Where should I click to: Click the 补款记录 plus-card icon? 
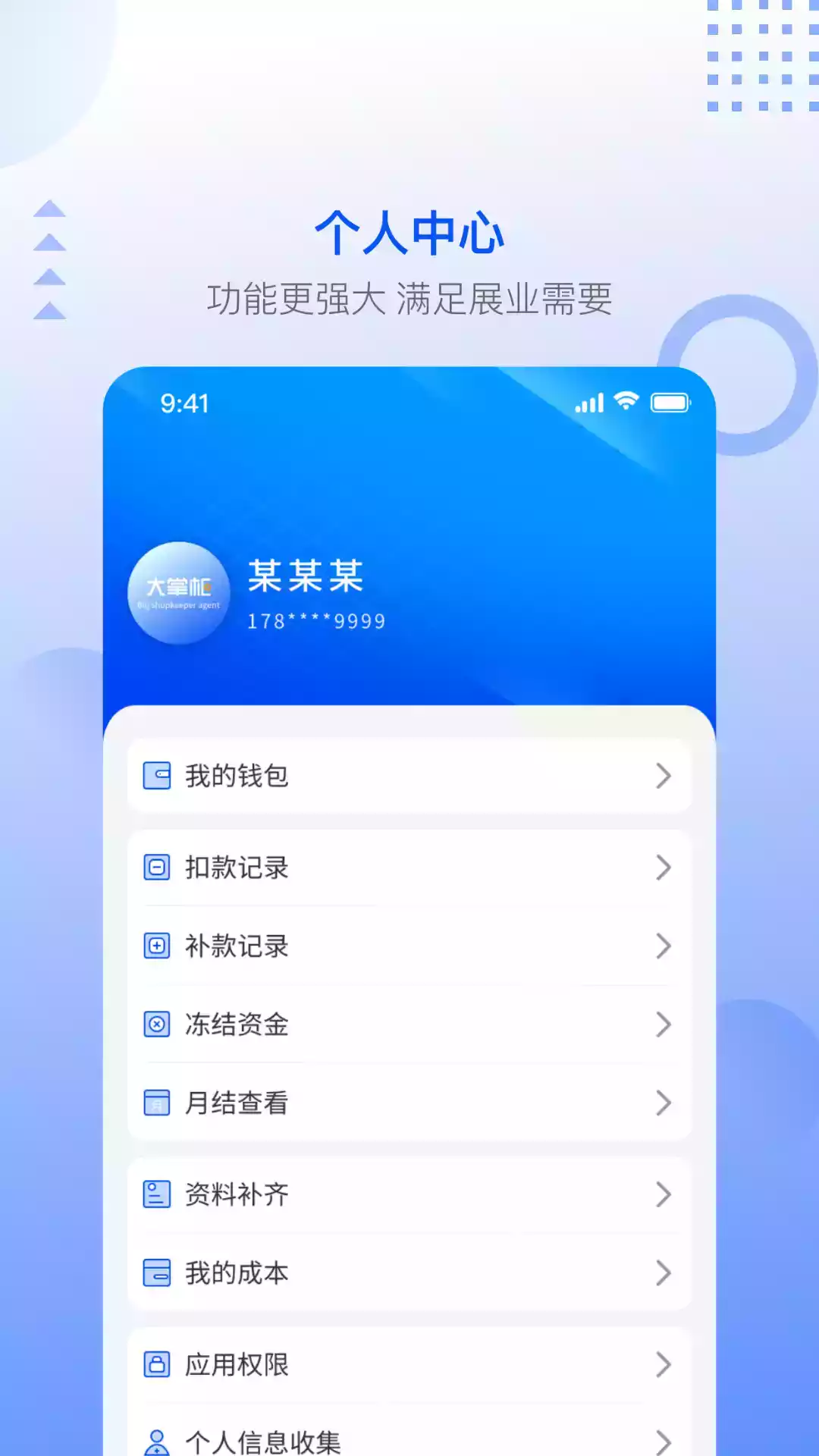156,946
